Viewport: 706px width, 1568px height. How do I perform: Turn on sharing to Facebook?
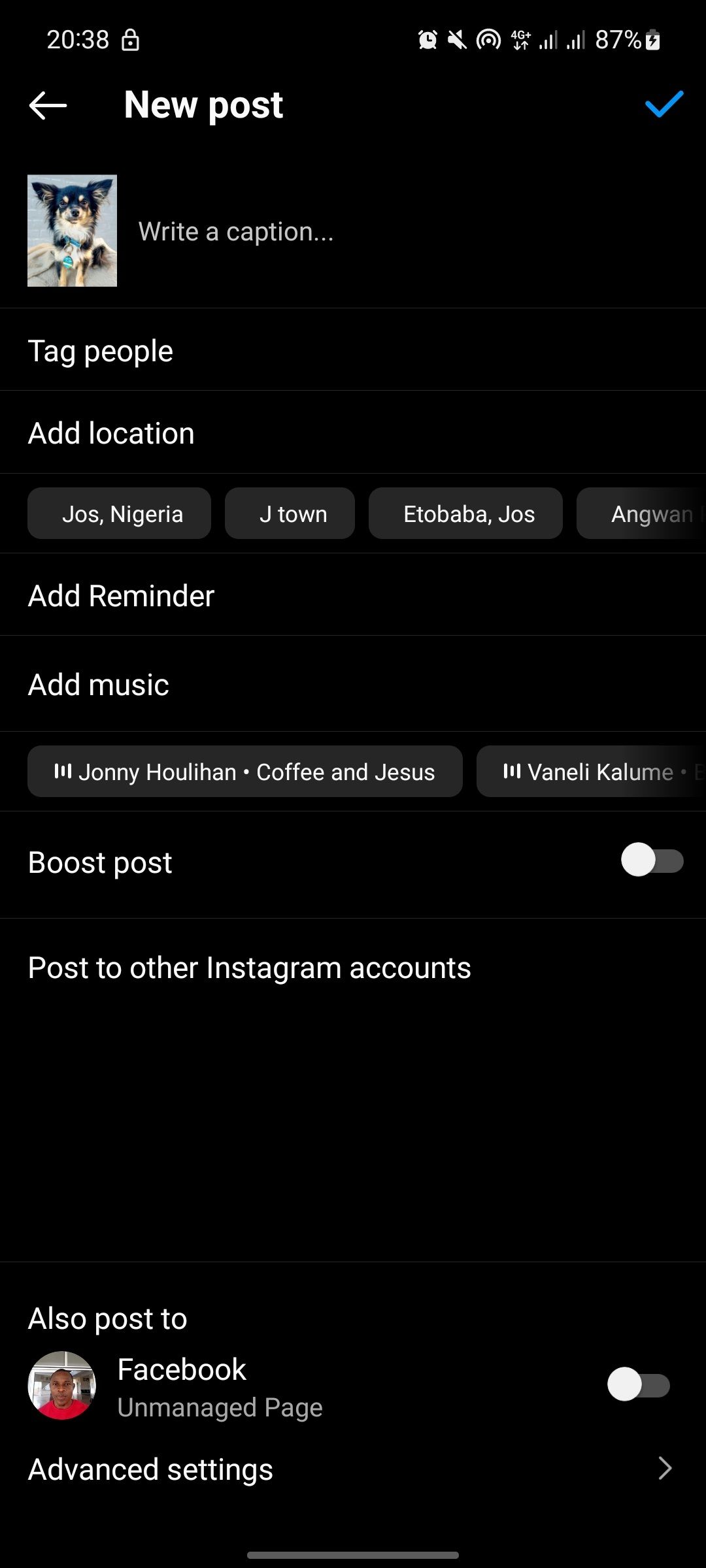point(639,1384)
